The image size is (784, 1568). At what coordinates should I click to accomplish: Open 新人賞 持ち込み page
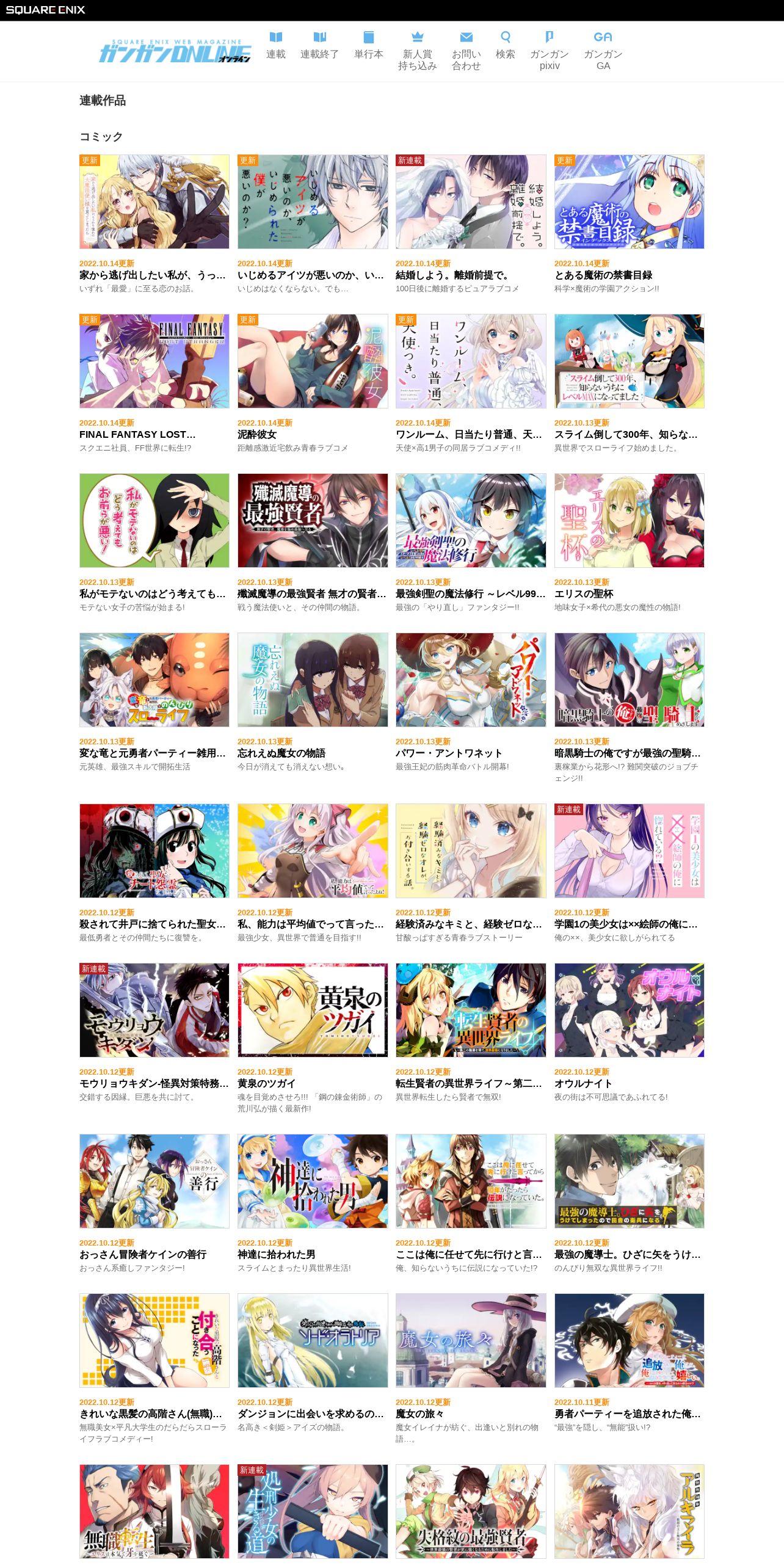point(418,51)
